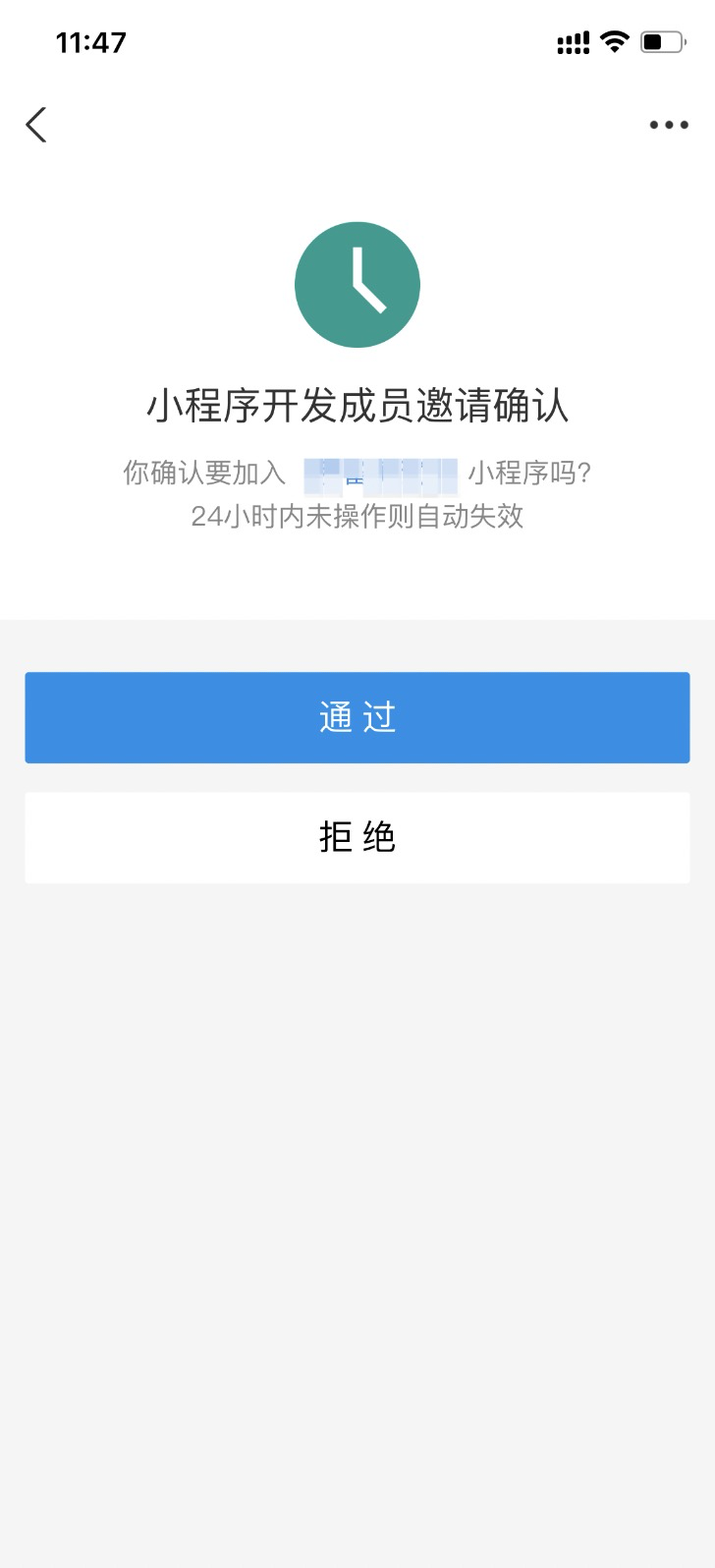Screen dimensions: 715x1568
Task: Tap the back chevron in top-left corner
Action: click(36, 125)
